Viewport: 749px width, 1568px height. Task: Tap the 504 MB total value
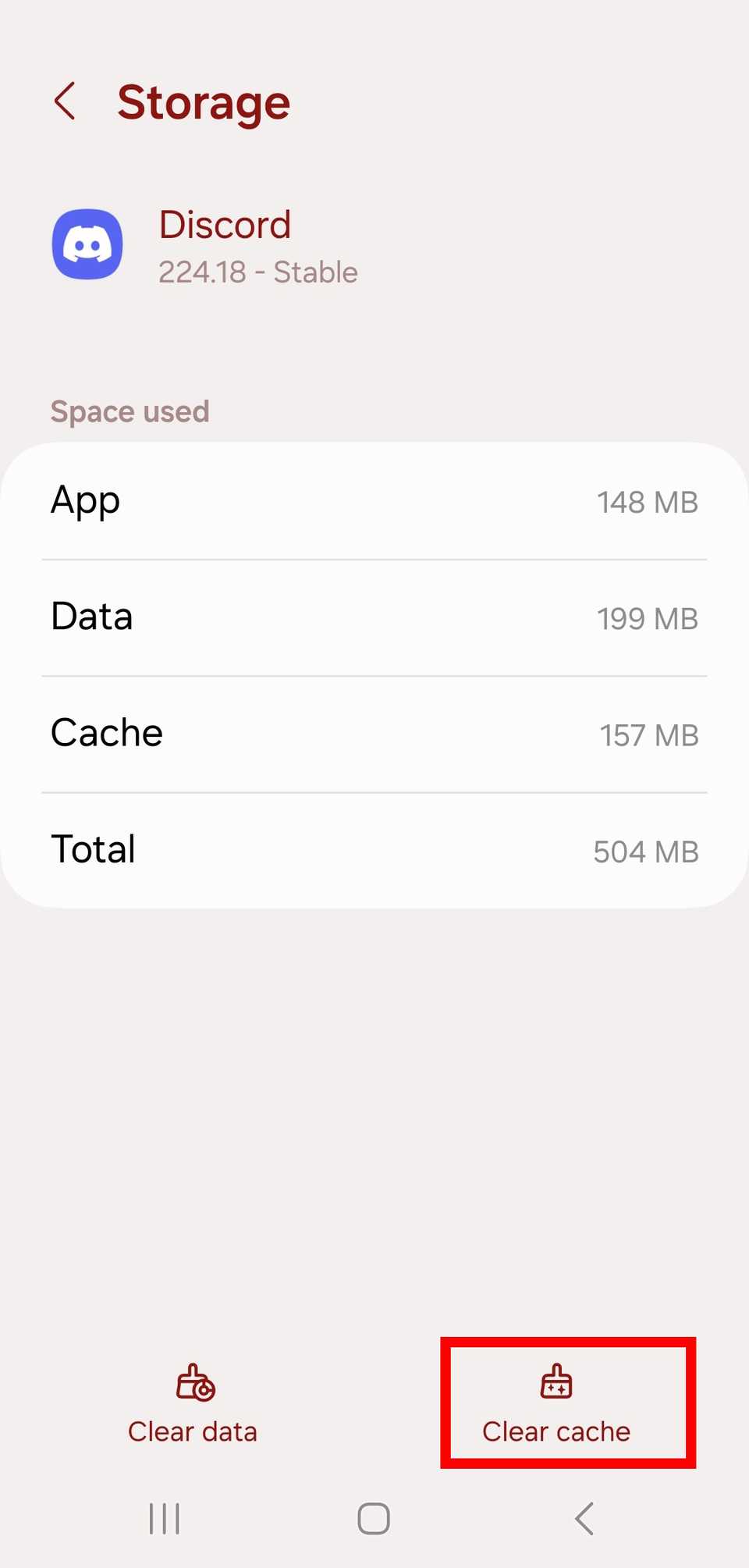tap(645, 852)
